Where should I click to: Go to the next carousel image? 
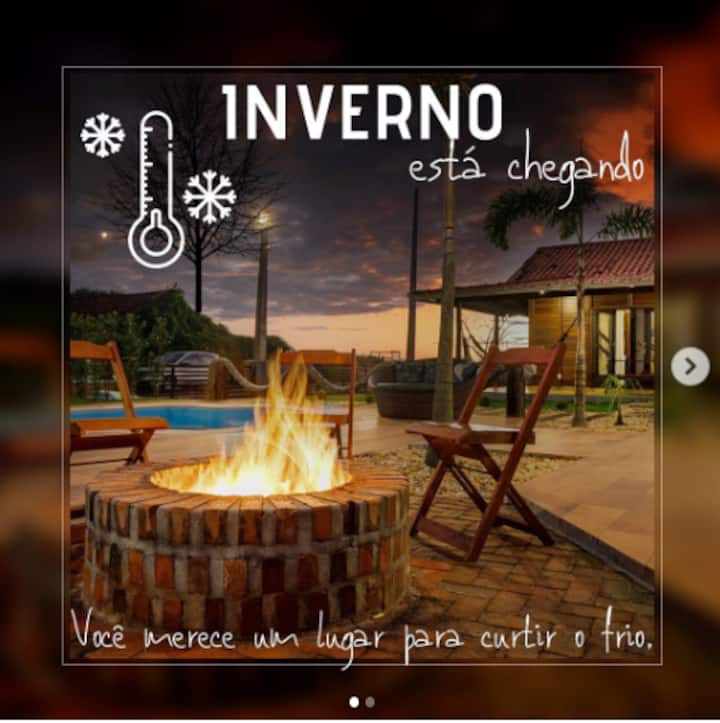coord(690,367)
